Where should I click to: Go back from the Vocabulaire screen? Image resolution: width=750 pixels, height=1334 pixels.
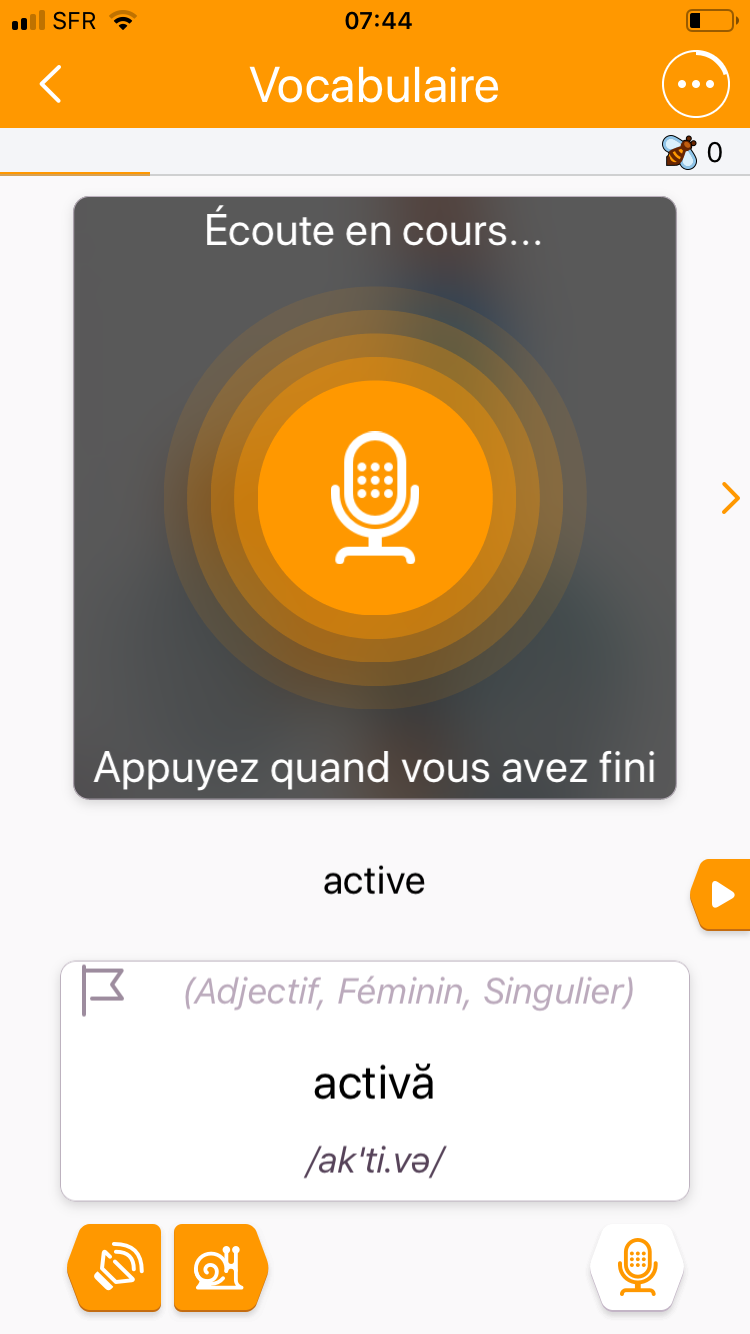coord(51,85)
